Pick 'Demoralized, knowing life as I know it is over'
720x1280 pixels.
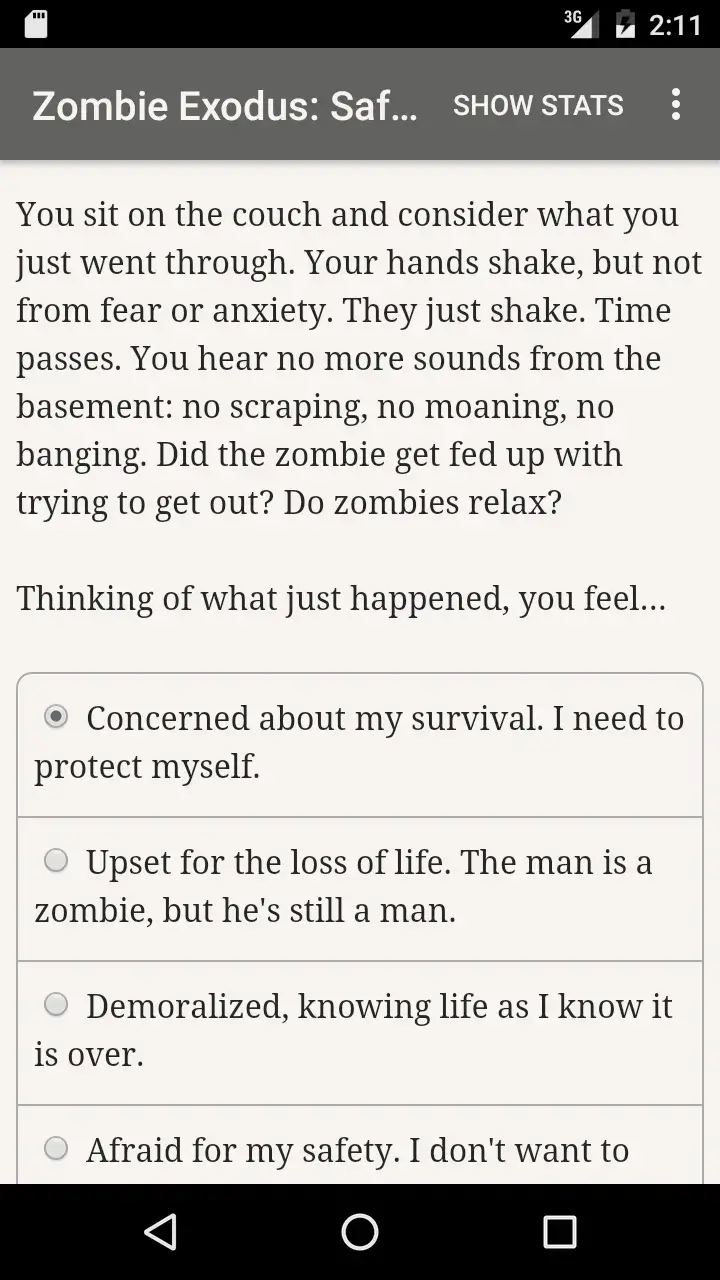(x=360, y=1029)
